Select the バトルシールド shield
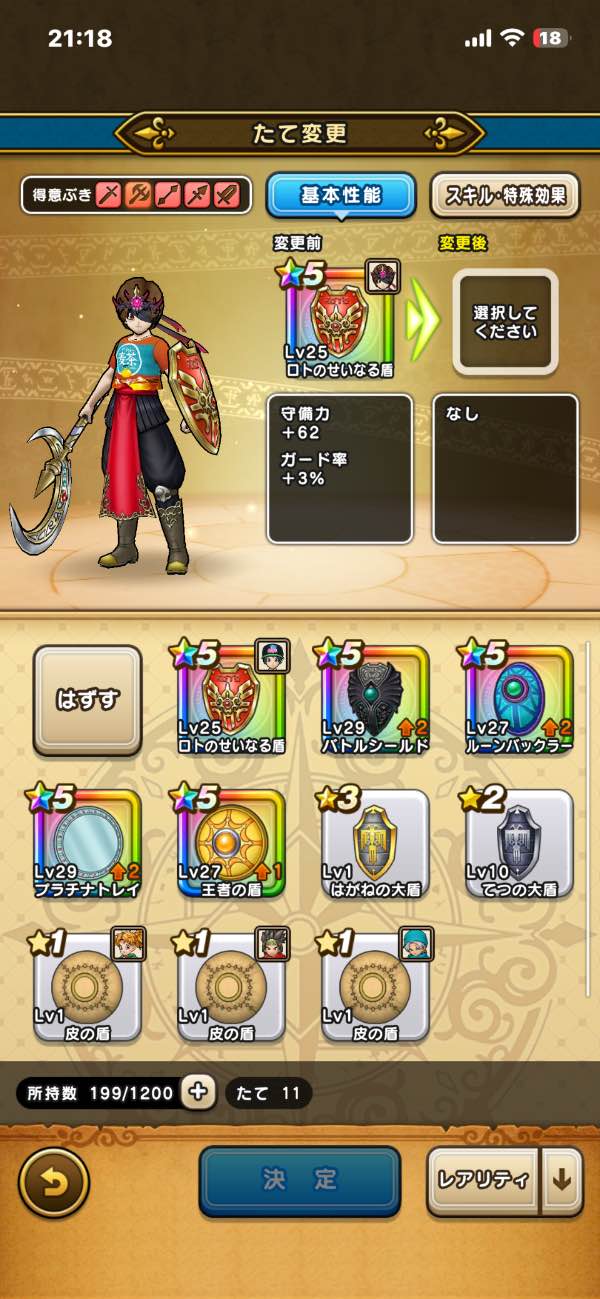The image size is (600, 1299). (x=375, y=700)
